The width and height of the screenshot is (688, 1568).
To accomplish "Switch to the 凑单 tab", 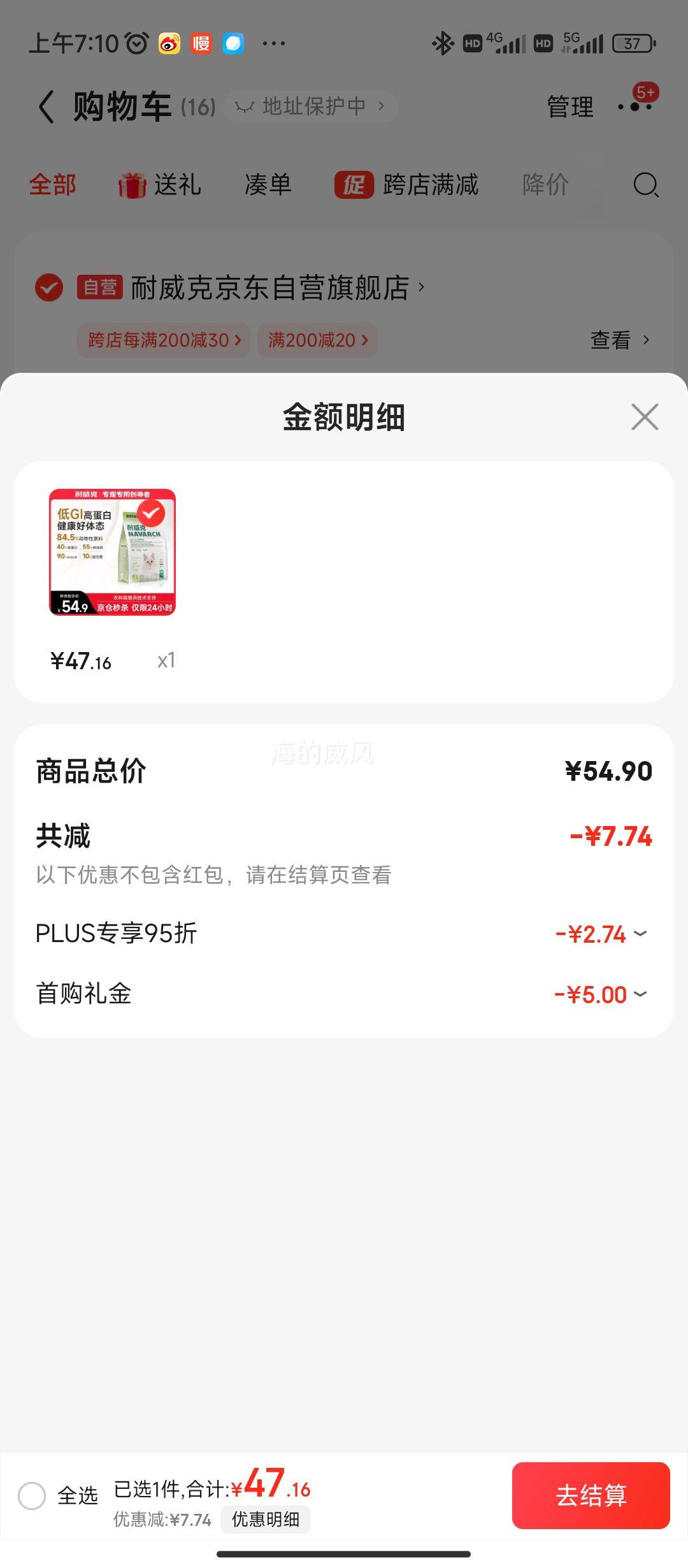I will (x=268, y=185).
